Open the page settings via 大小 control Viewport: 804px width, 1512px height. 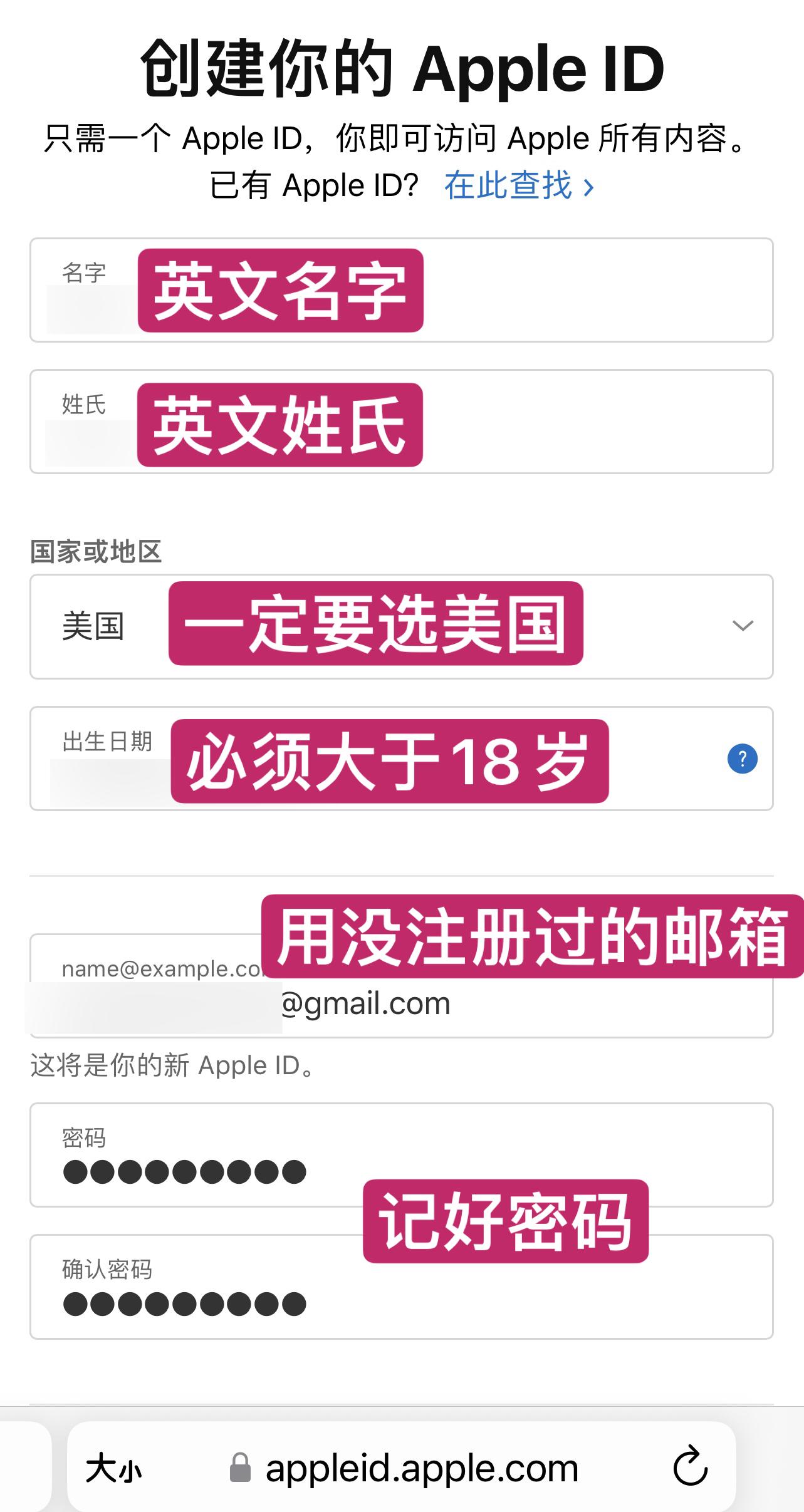[x=114, y=1468]
